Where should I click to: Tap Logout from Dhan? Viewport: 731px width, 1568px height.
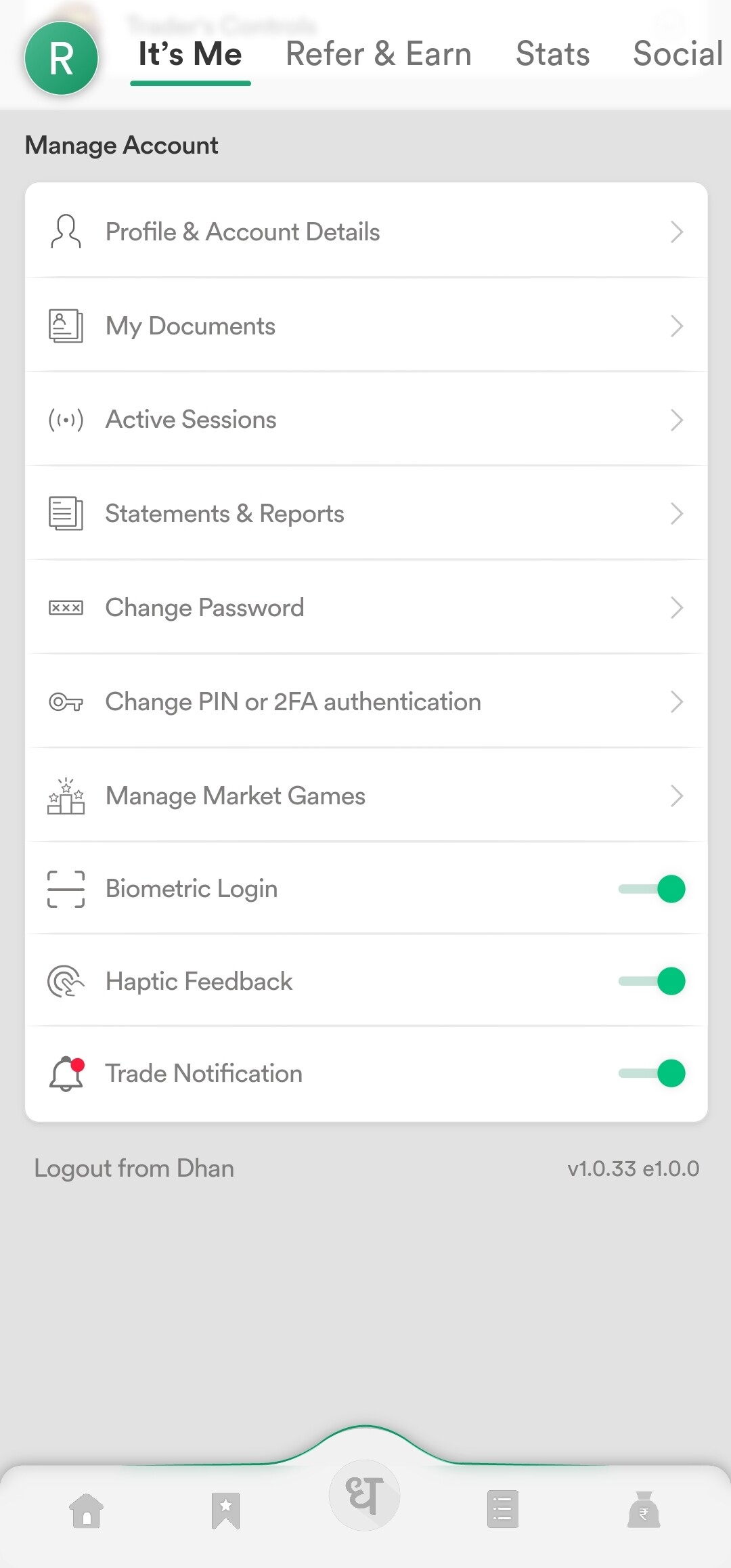pos(134,1169)
